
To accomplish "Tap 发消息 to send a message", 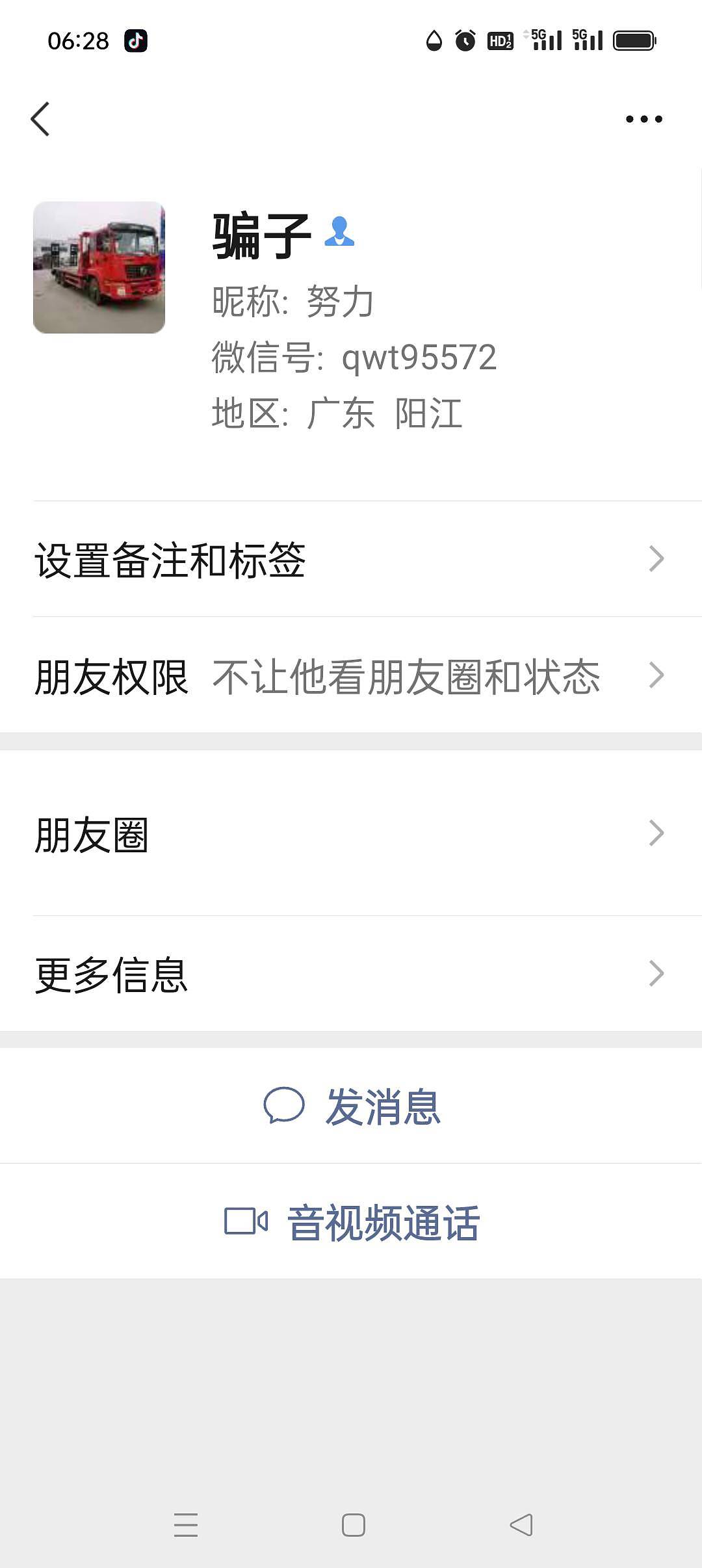I will (352, 1106).
